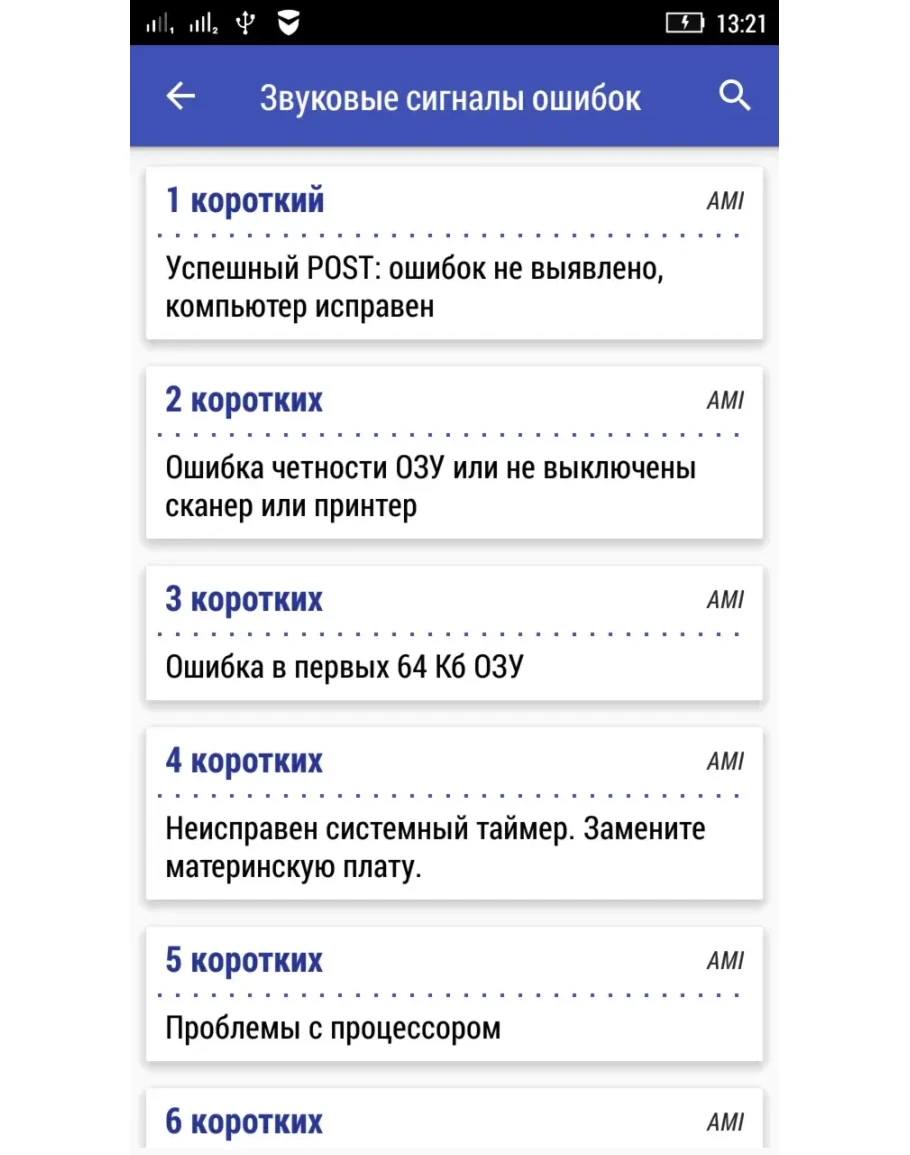Tap the '6 коротких' card
The image size is (910, 1155).
click(454, 1120)
